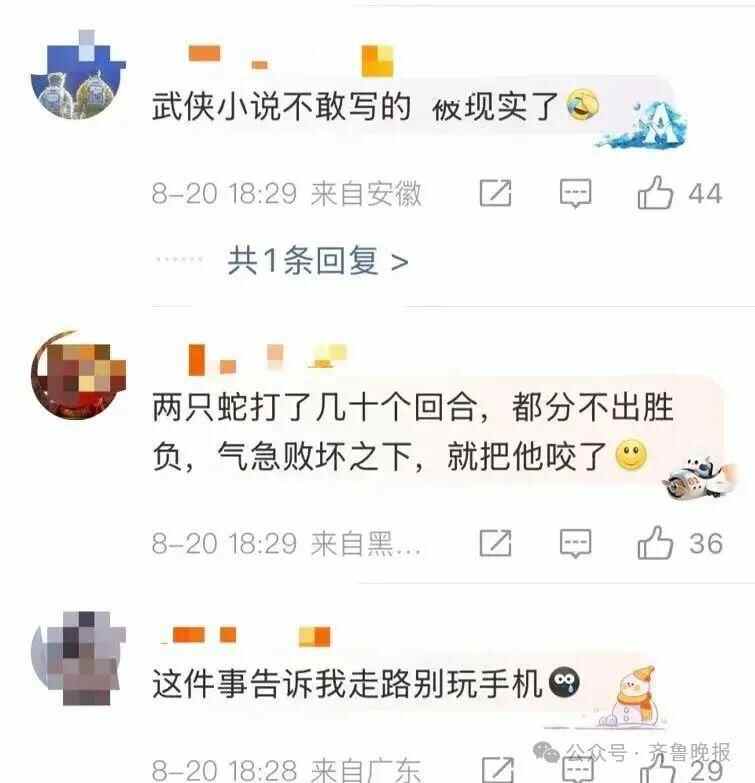Share the 两只蛇打了几十个回合 comment
Image resolution: width=755 pixels, height=783 pixels.
(x=495, y=543)
